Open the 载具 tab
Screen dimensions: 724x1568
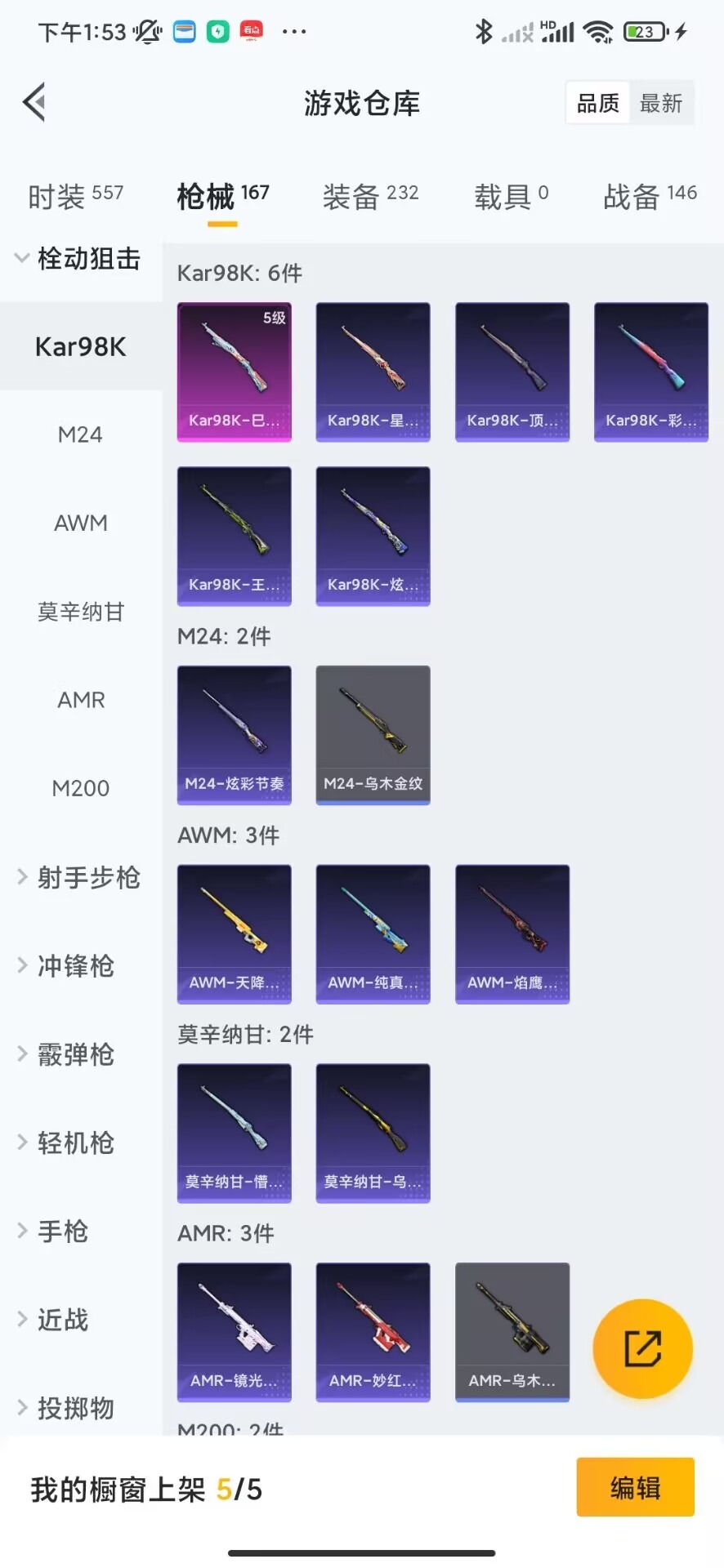point(511,196)
